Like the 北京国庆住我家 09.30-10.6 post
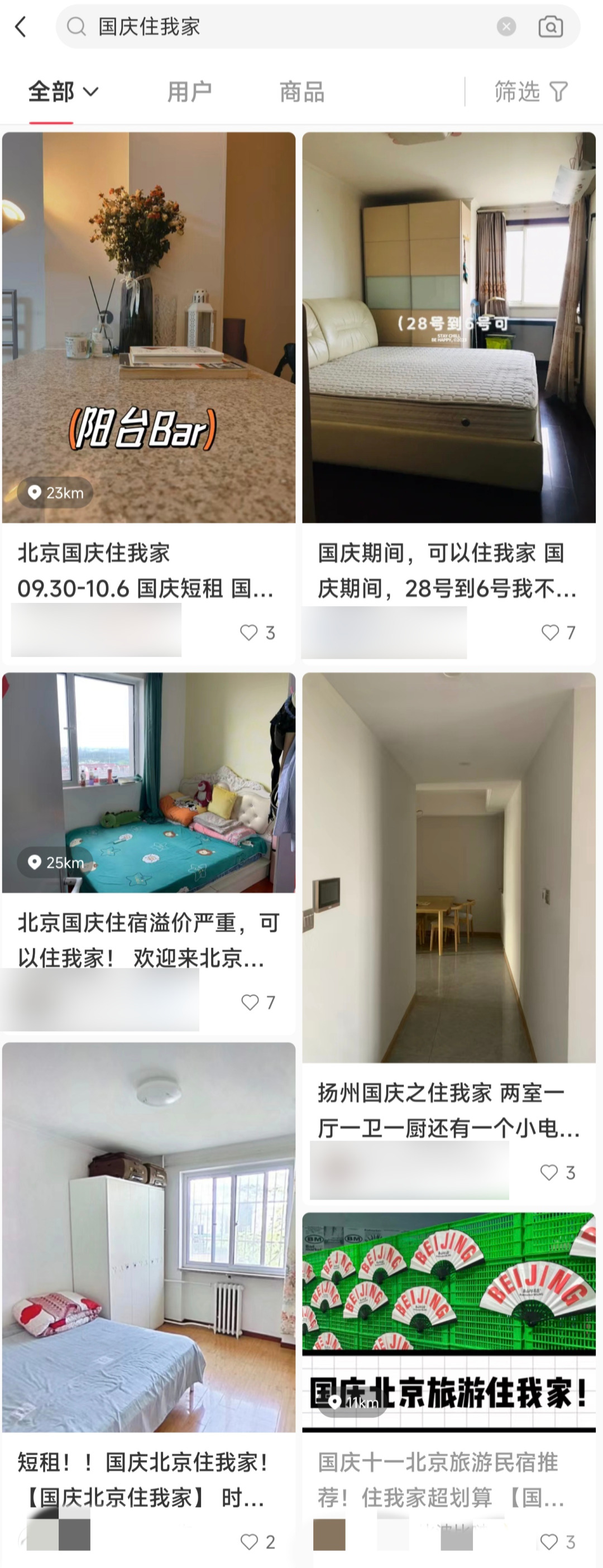The height and width of the screenshot is (1568, 603). coord(249,632)
